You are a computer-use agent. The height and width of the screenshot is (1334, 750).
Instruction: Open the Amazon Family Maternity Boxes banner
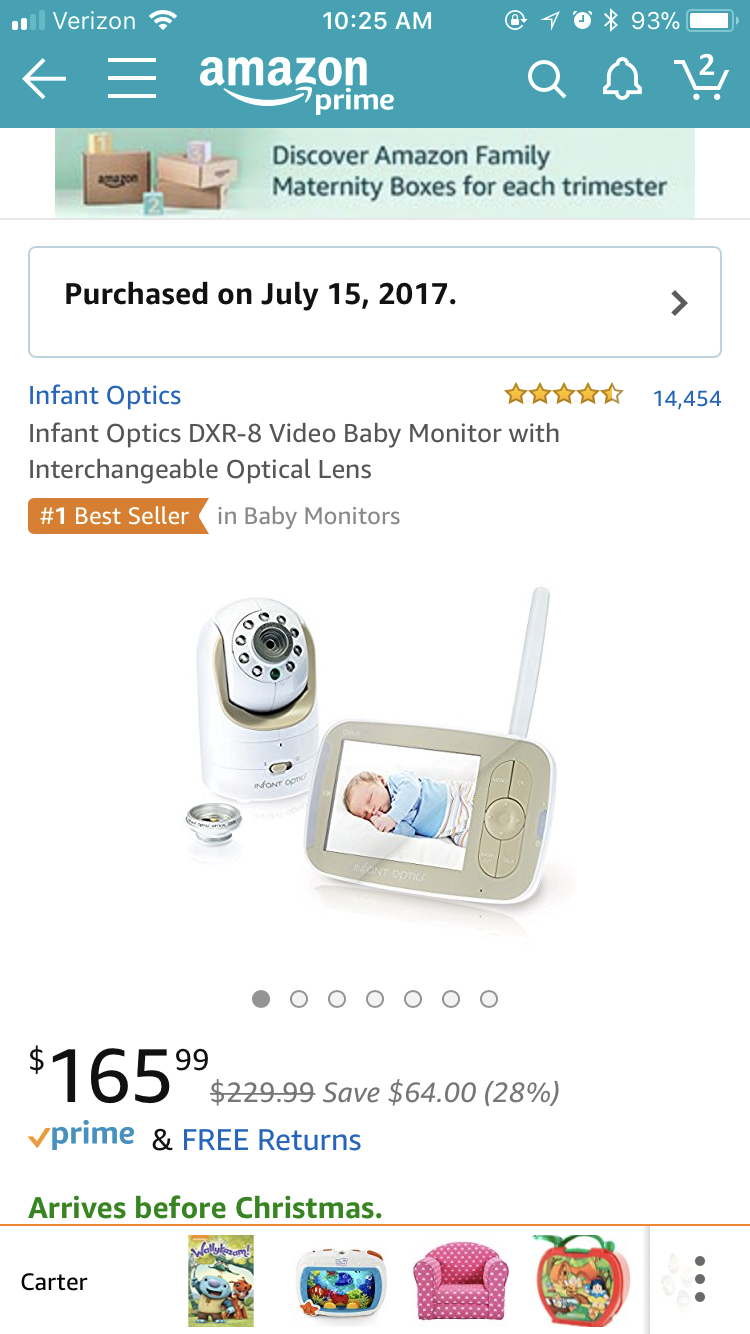(375, 173)
